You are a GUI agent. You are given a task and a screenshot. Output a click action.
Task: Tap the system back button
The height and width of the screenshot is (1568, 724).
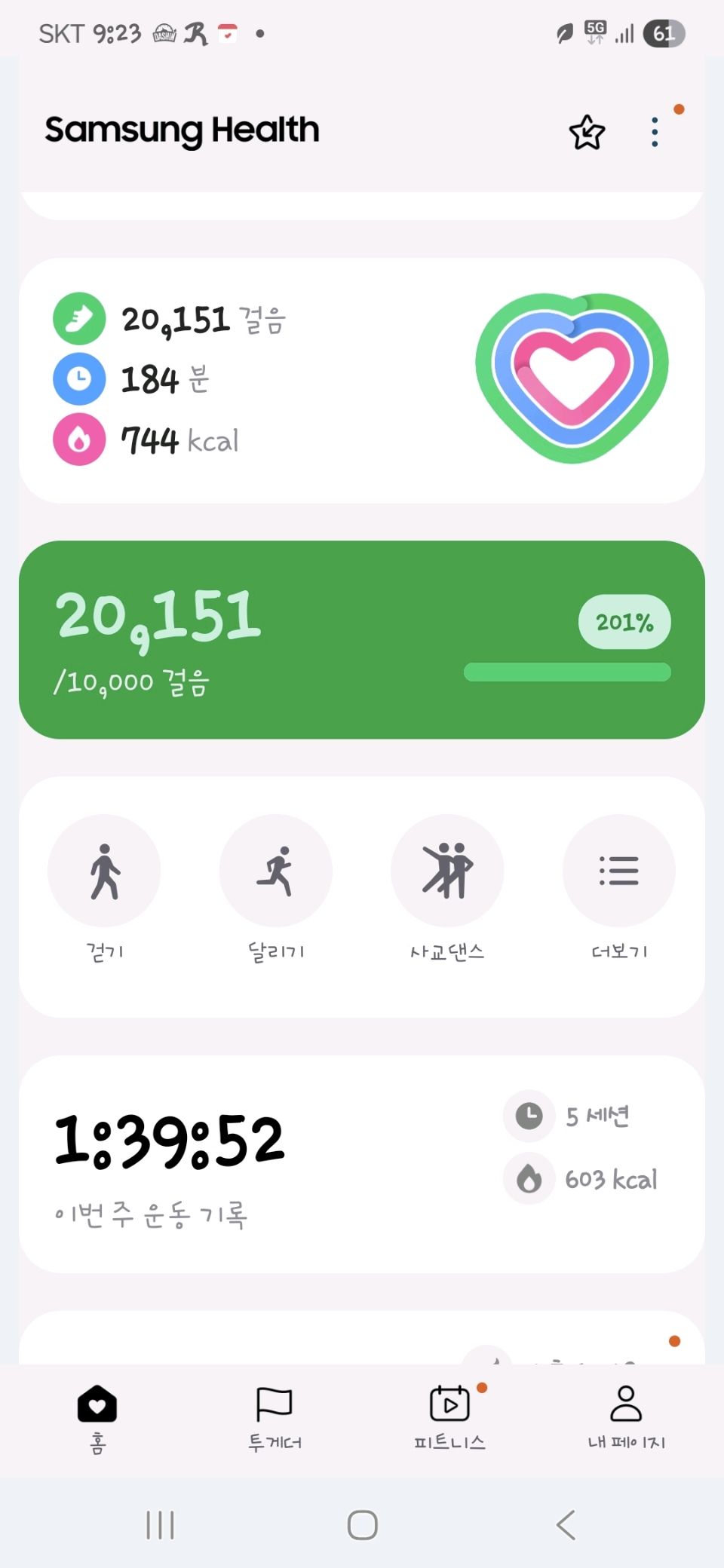point(566,1525)
